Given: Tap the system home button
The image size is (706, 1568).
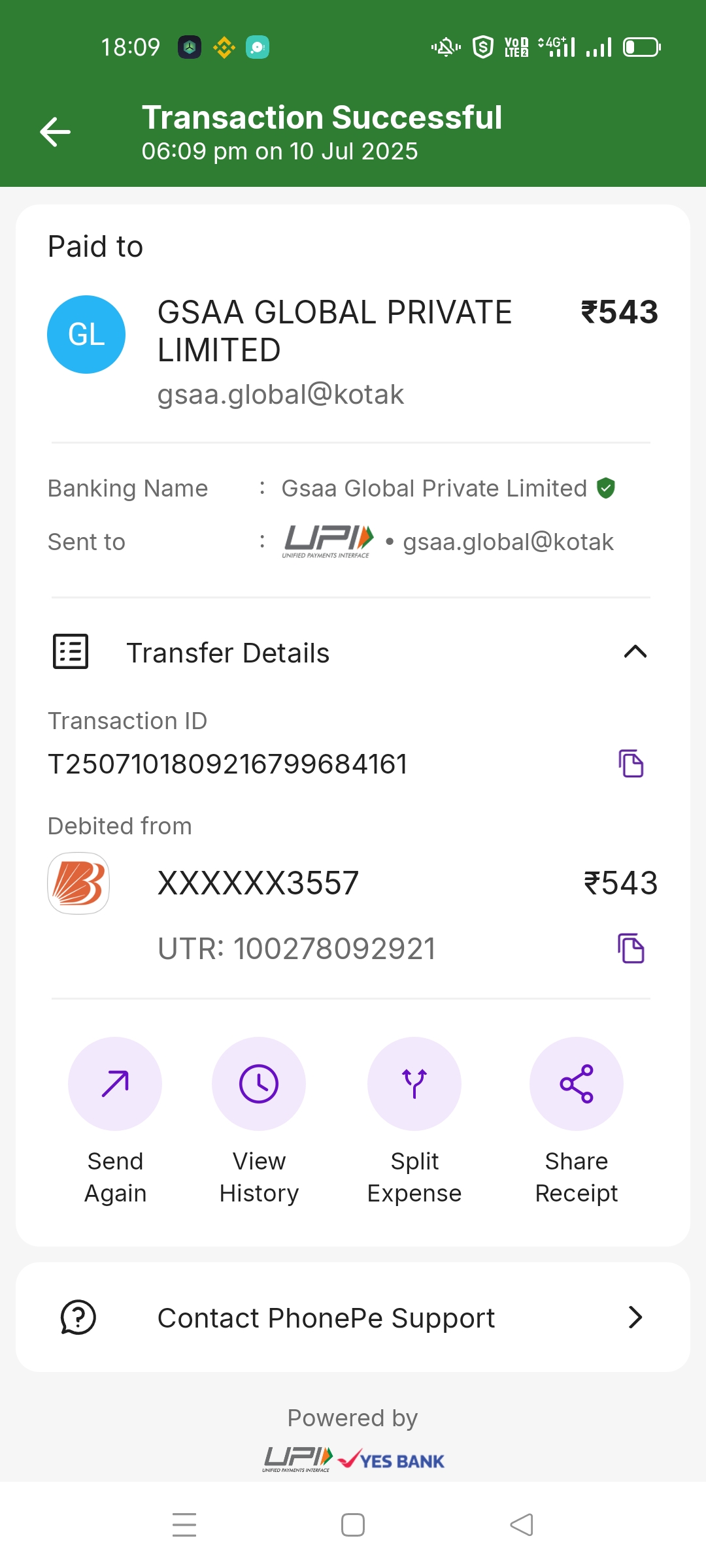Looking at the screenshot, I should [353, 1525].
